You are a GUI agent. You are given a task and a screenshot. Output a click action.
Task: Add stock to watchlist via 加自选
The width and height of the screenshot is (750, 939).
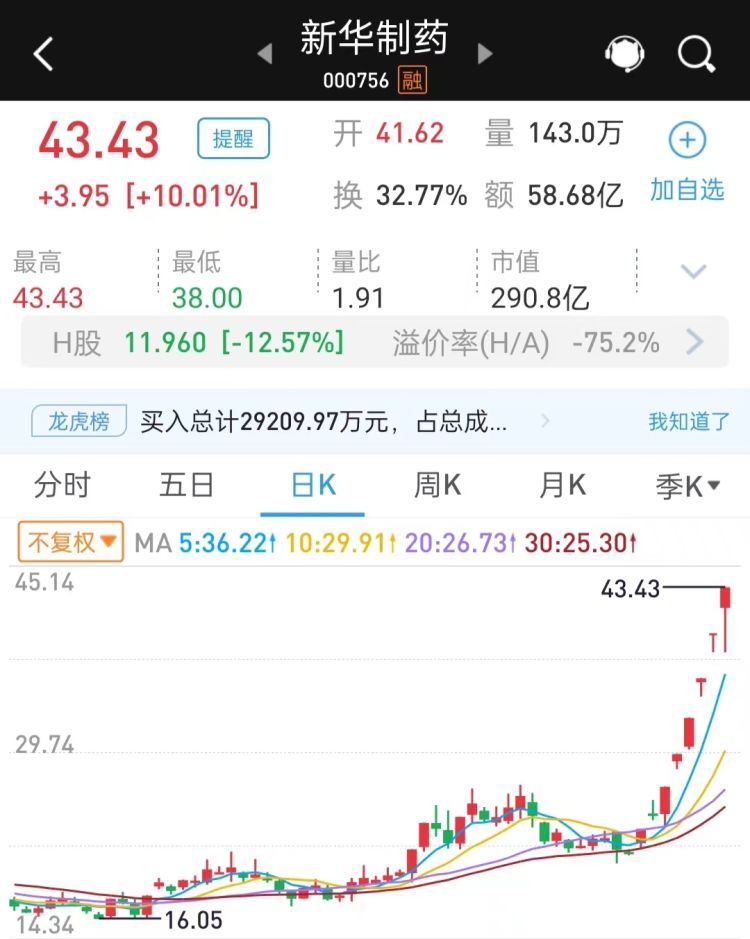click(687, 162)
